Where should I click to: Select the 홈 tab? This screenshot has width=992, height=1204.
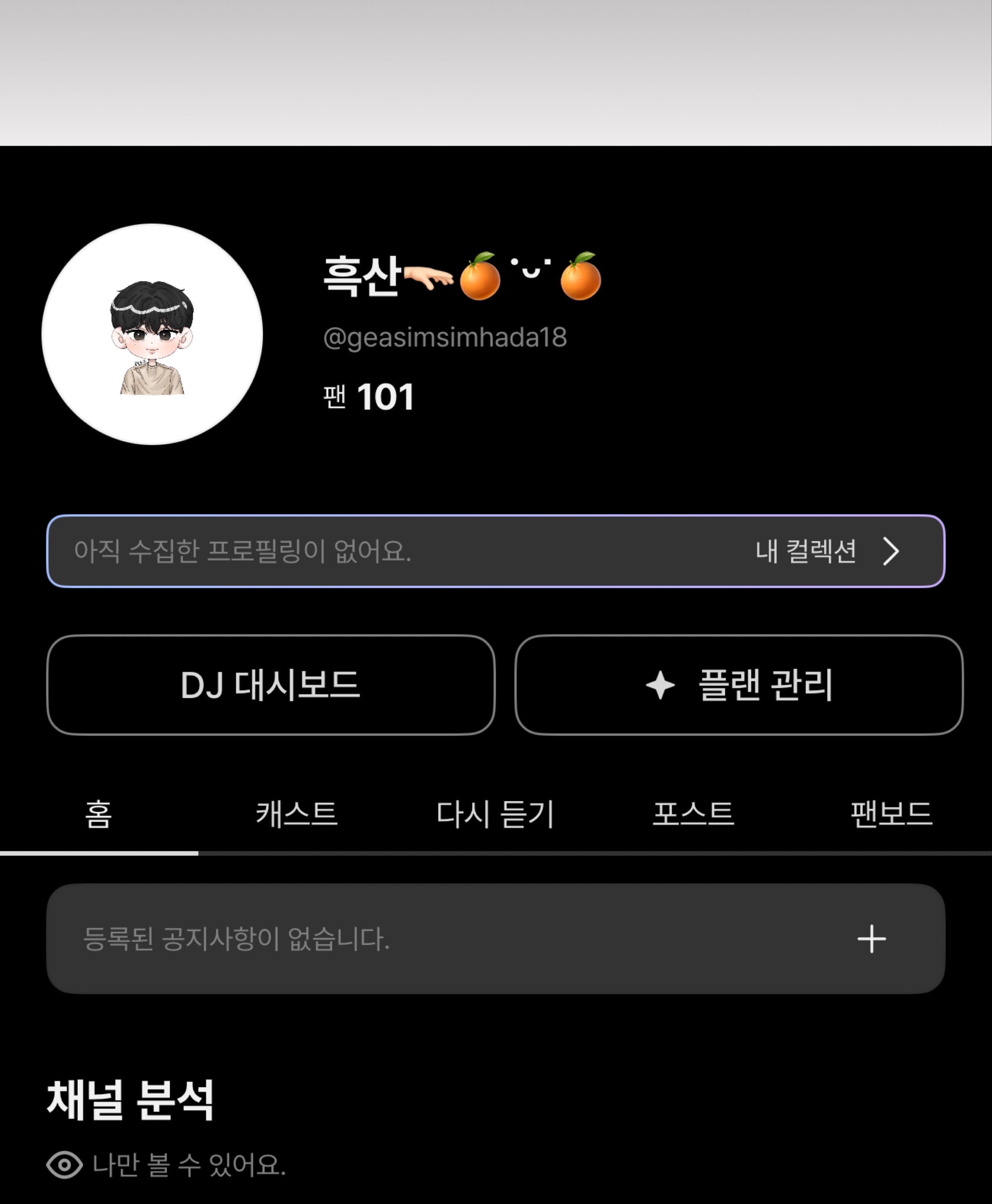pos(98,814)
